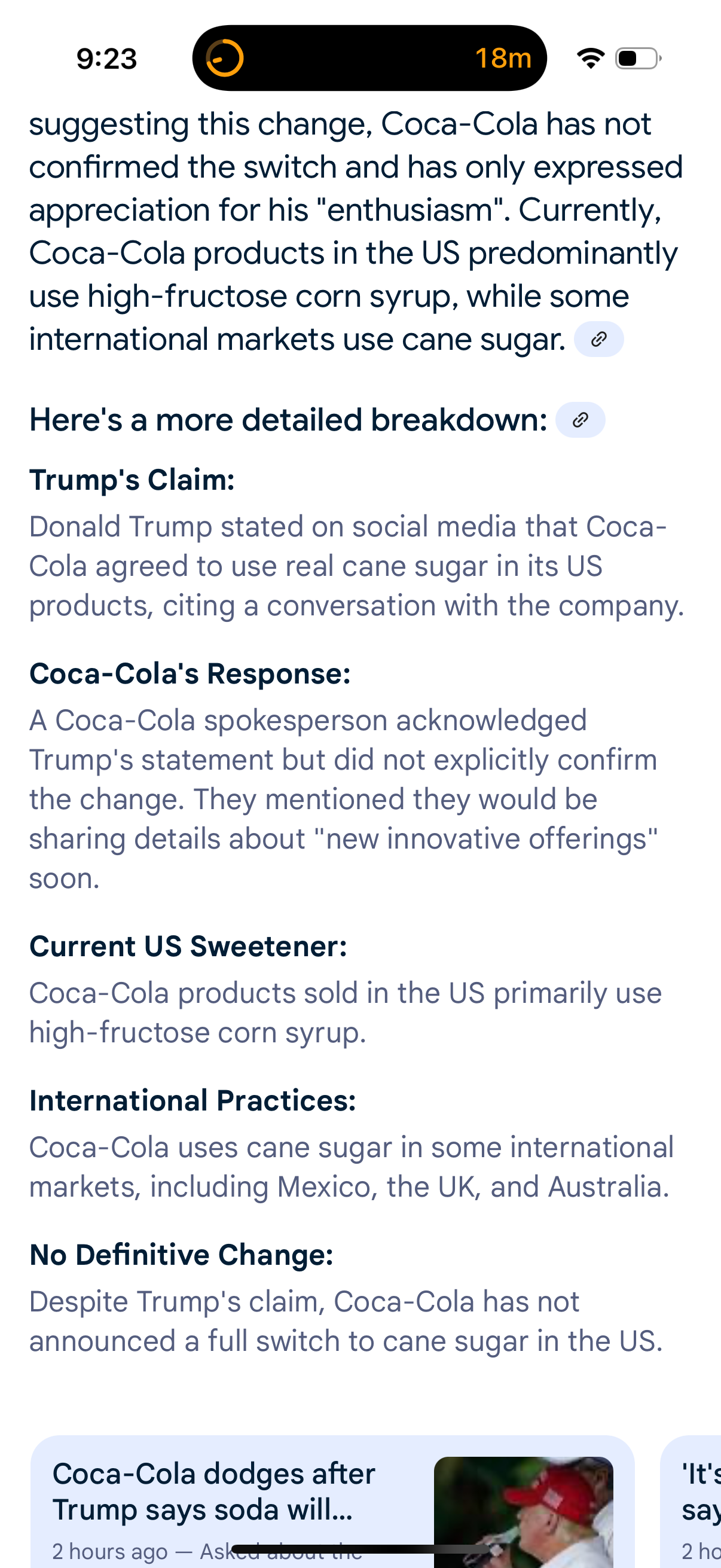Viewport: 721px width, 1568px height.
Task: Tap link chip beside 'more detailed breakdown'
Action: (581, 420)
